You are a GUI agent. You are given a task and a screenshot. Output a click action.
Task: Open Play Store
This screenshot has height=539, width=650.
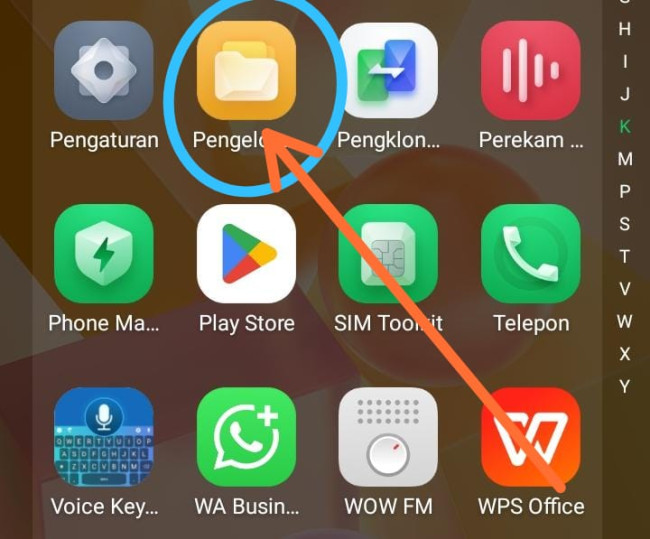[246, 254]
